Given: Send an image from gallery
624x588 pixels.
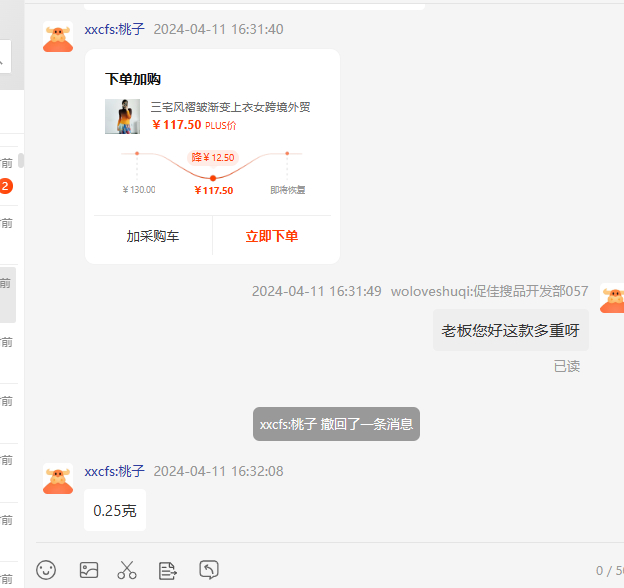Looking at the screenshot, I should pos(89,570).
